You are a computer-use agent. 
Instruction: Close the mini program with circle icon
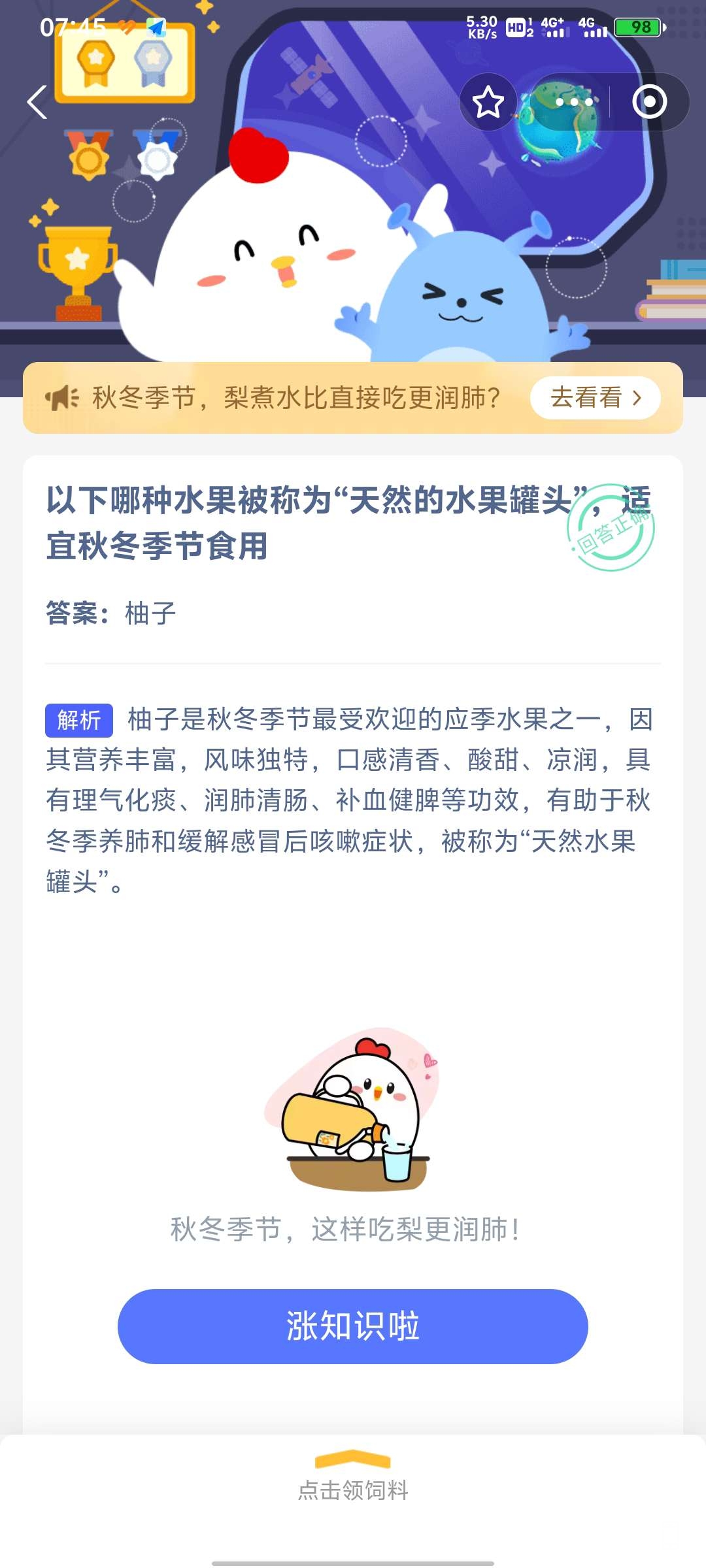(x=649, y=103)
